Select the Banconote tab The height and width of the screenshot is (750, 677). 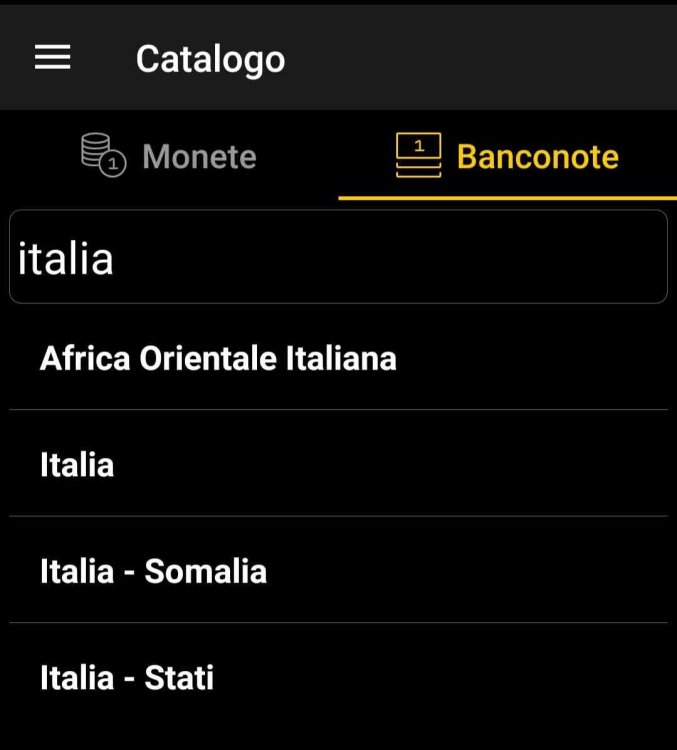[x=507, y=157]
